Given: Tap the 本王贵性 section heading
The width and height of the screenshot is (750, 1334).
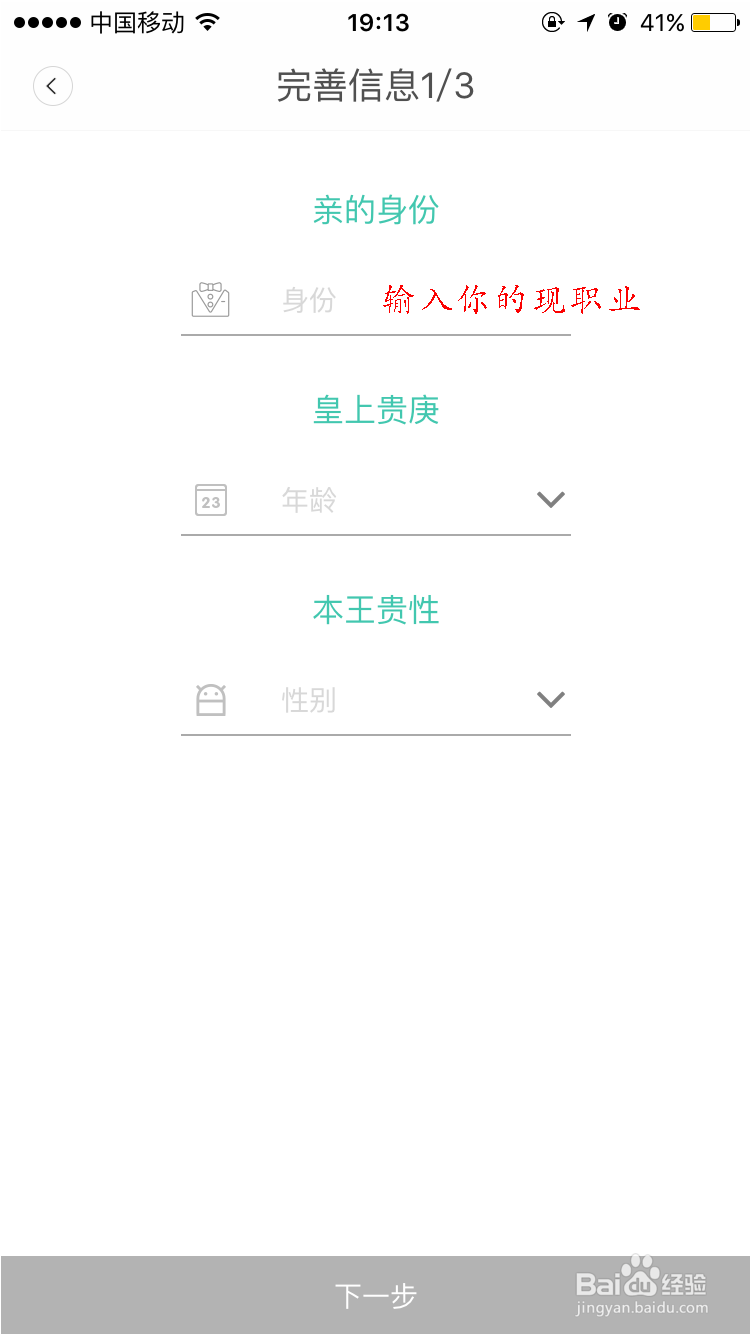Looking at the screenshot, I should (x=375, y=610).
